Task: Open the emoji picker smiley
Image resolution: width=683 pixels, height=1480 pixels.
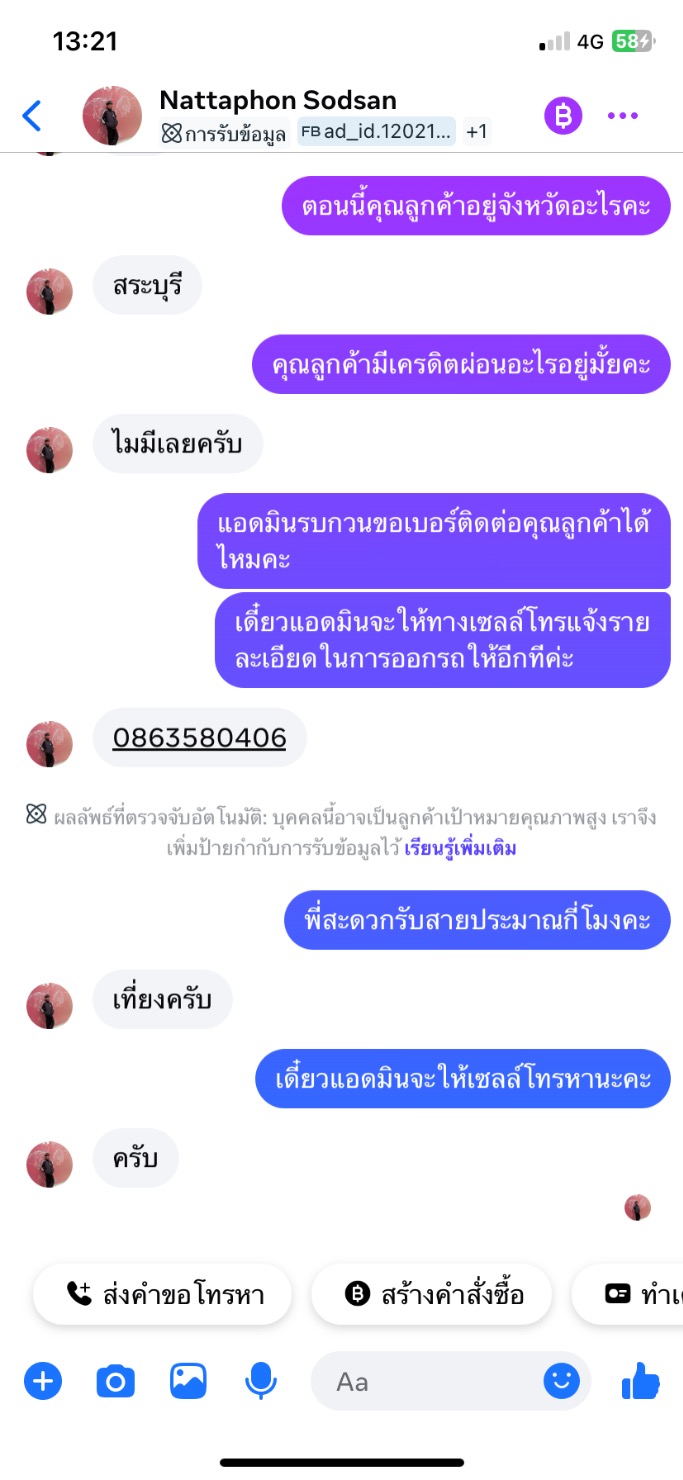Action: 561,1382
